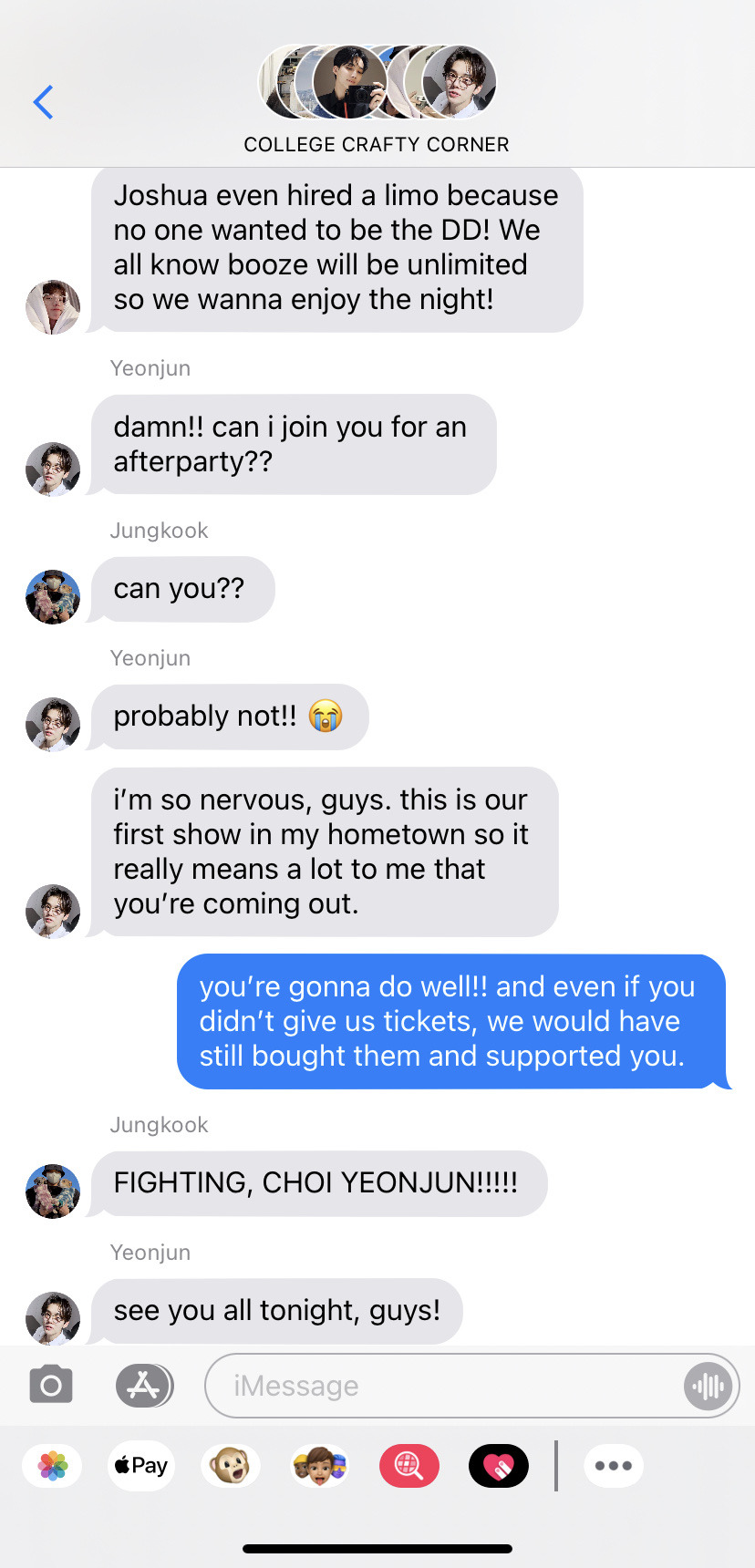Record an audio message

[x=708, y=1387]
